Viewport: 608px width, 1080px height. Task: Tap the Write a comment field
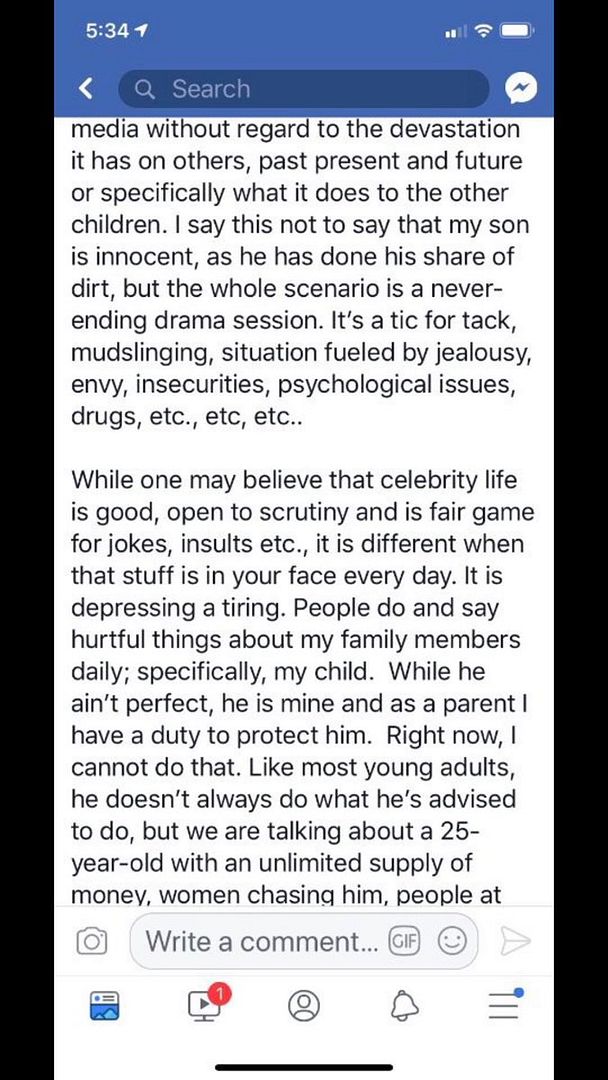303,942
